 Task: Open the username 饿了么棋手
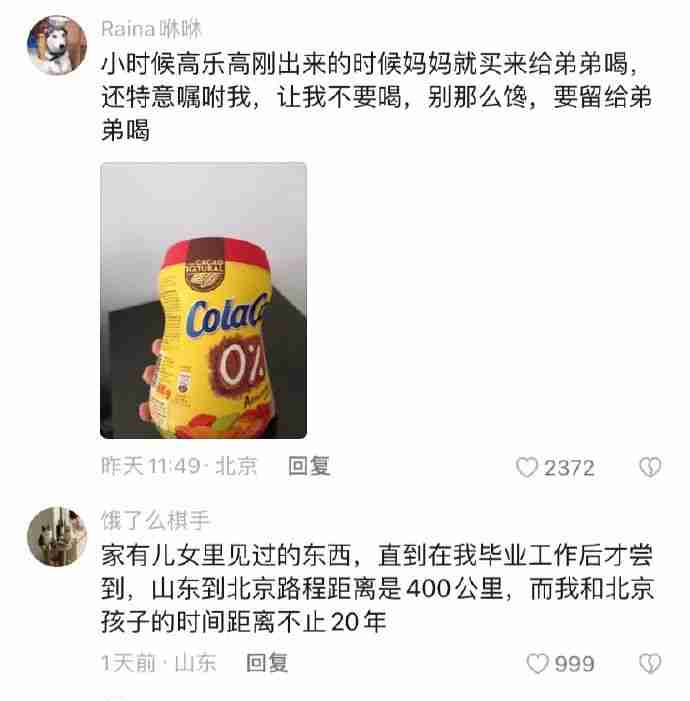pos(156,519)
